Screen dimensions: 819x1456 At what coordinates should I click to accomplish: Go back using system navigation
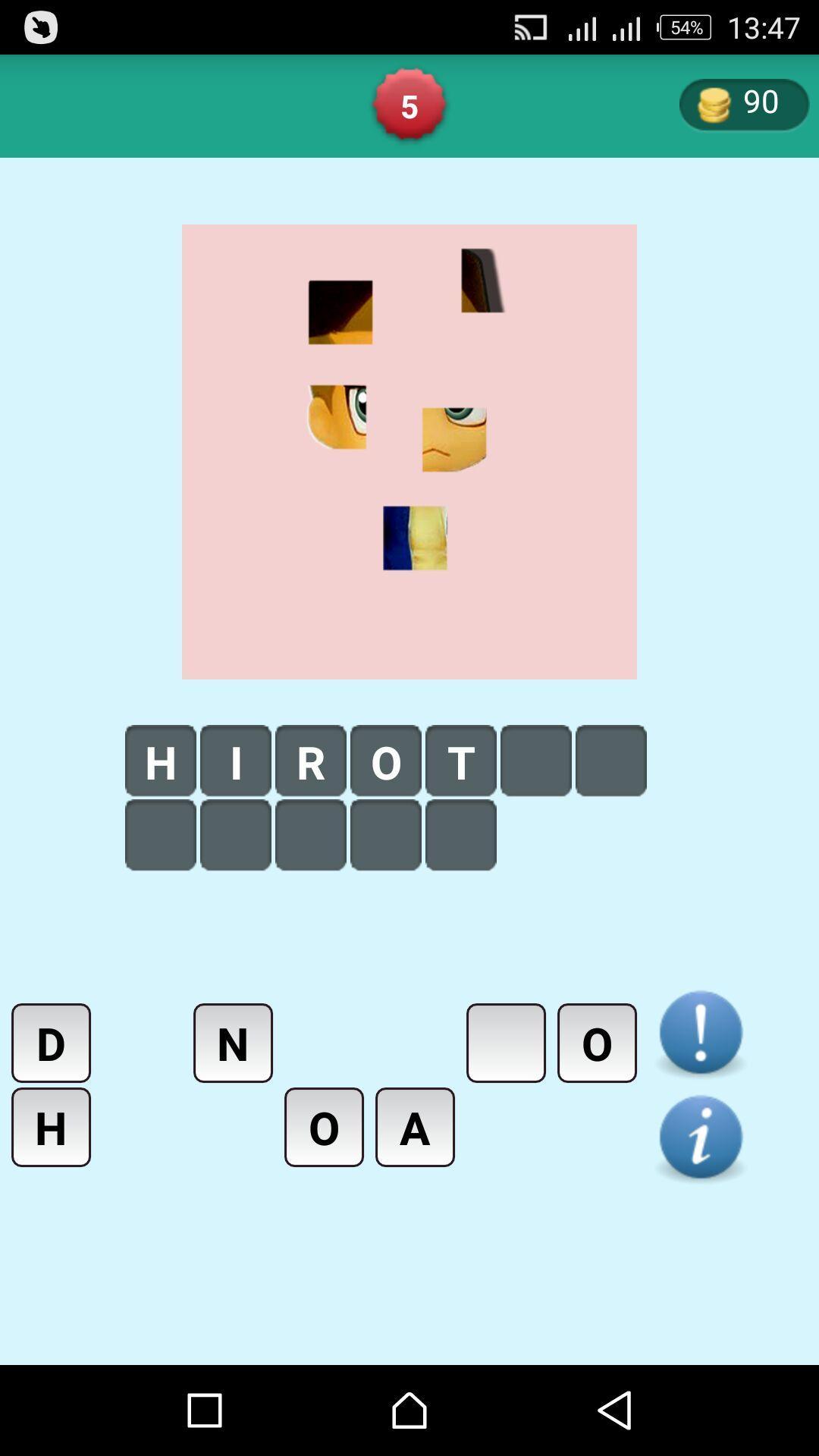click(614, 1410)
